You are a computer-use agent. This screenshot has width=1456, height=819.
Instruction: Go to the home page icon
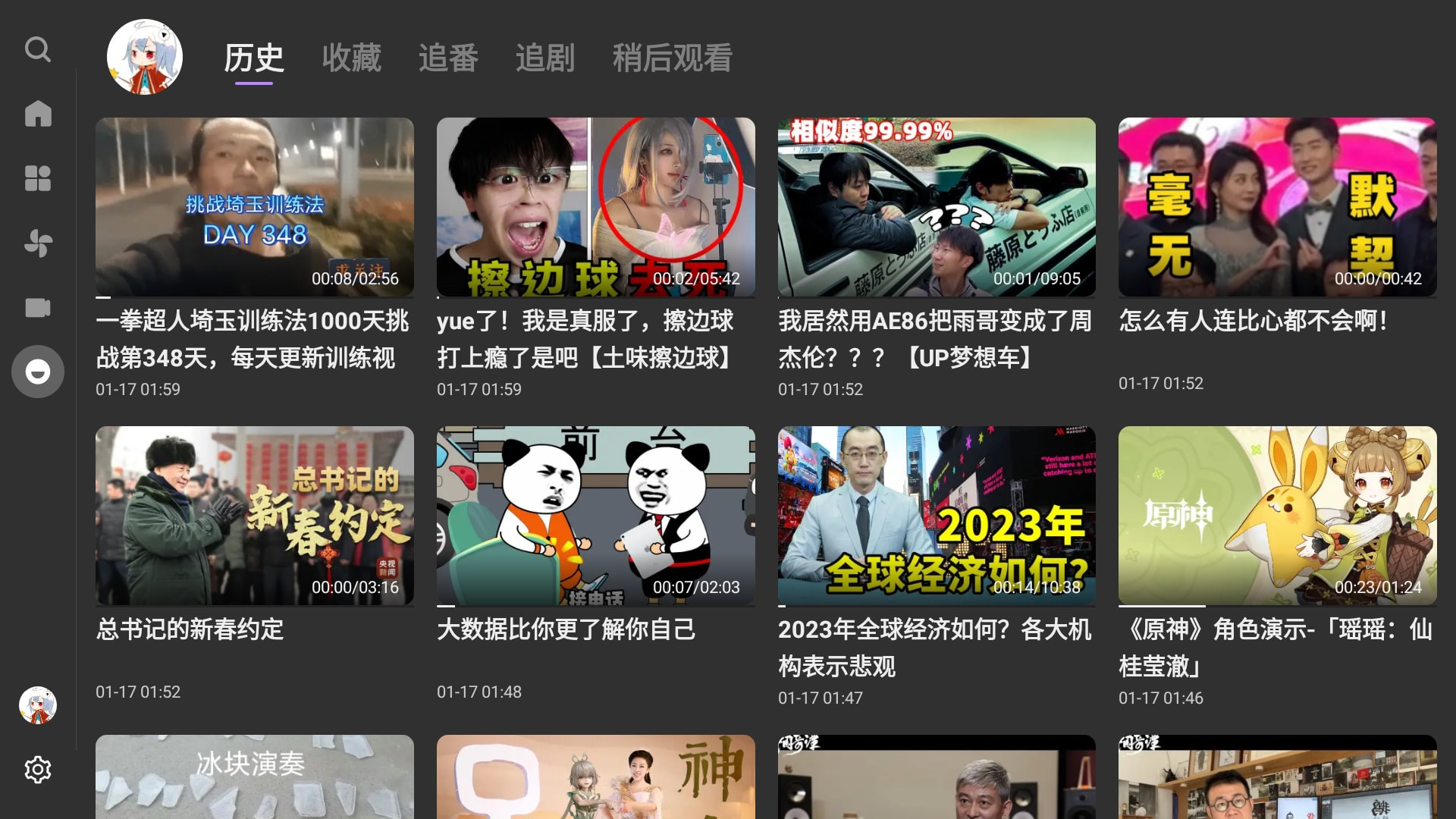pos(38,114)
